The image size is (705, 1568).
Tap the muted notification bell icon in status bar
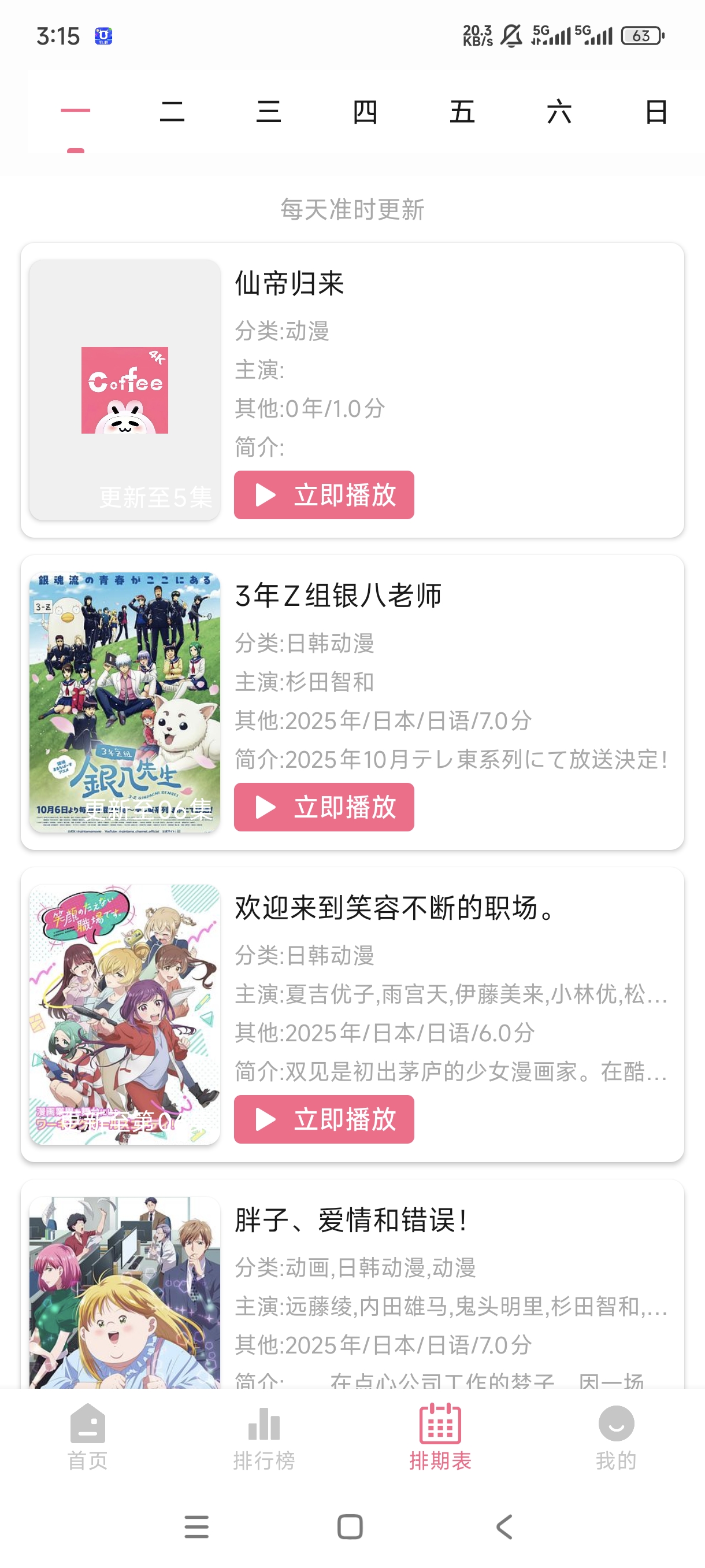511,36
